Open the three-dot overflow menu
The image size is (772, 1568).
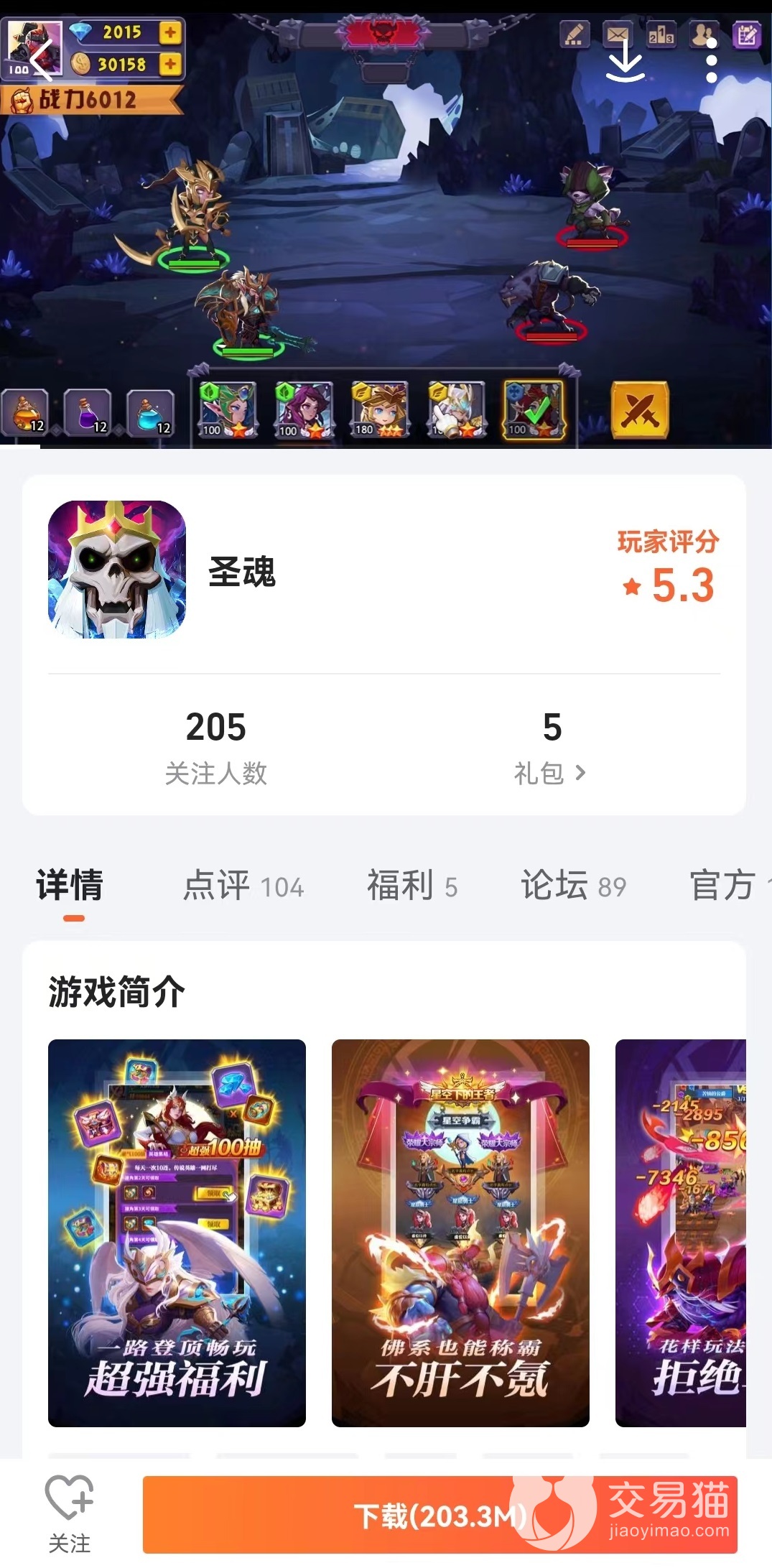[711, 60]
